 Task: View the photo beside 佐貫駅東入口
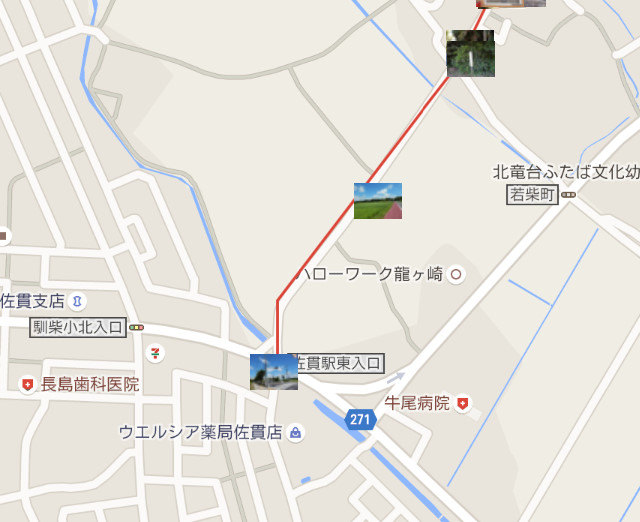(273, 371)
